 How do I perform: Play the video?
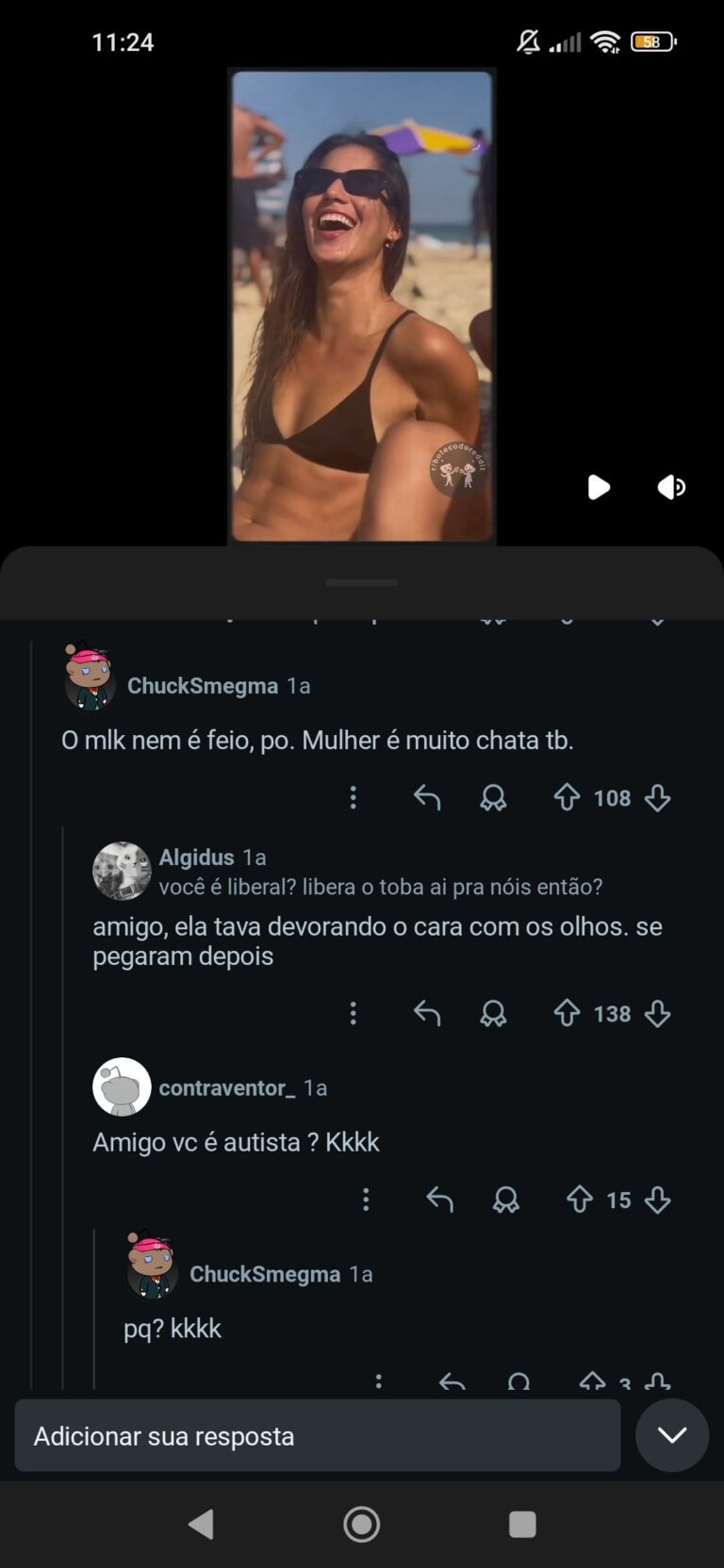(599, 487)
